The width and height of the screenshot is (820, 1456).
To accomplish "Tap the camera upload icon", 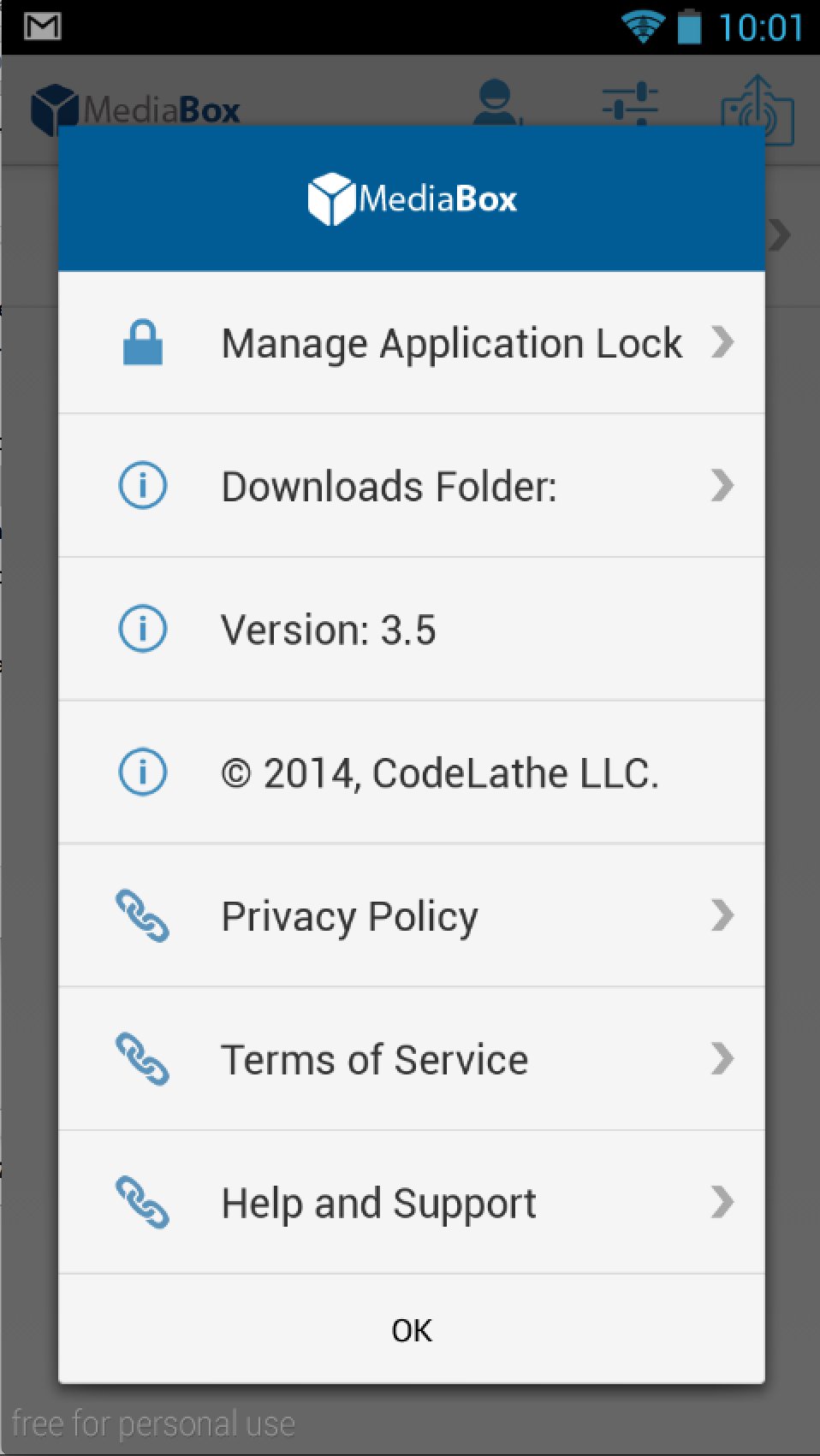I will 758,103.
